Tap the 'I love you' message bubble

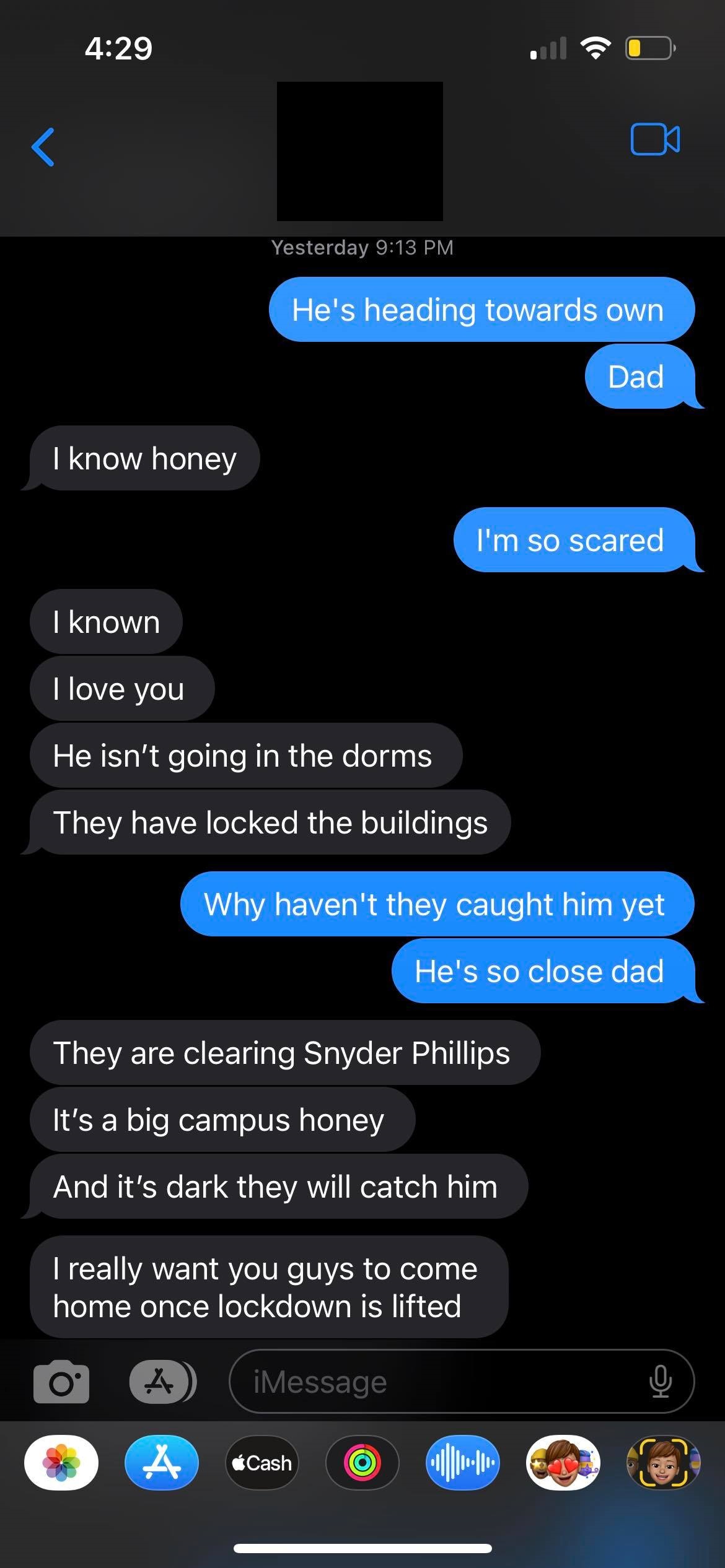[122, 689]
